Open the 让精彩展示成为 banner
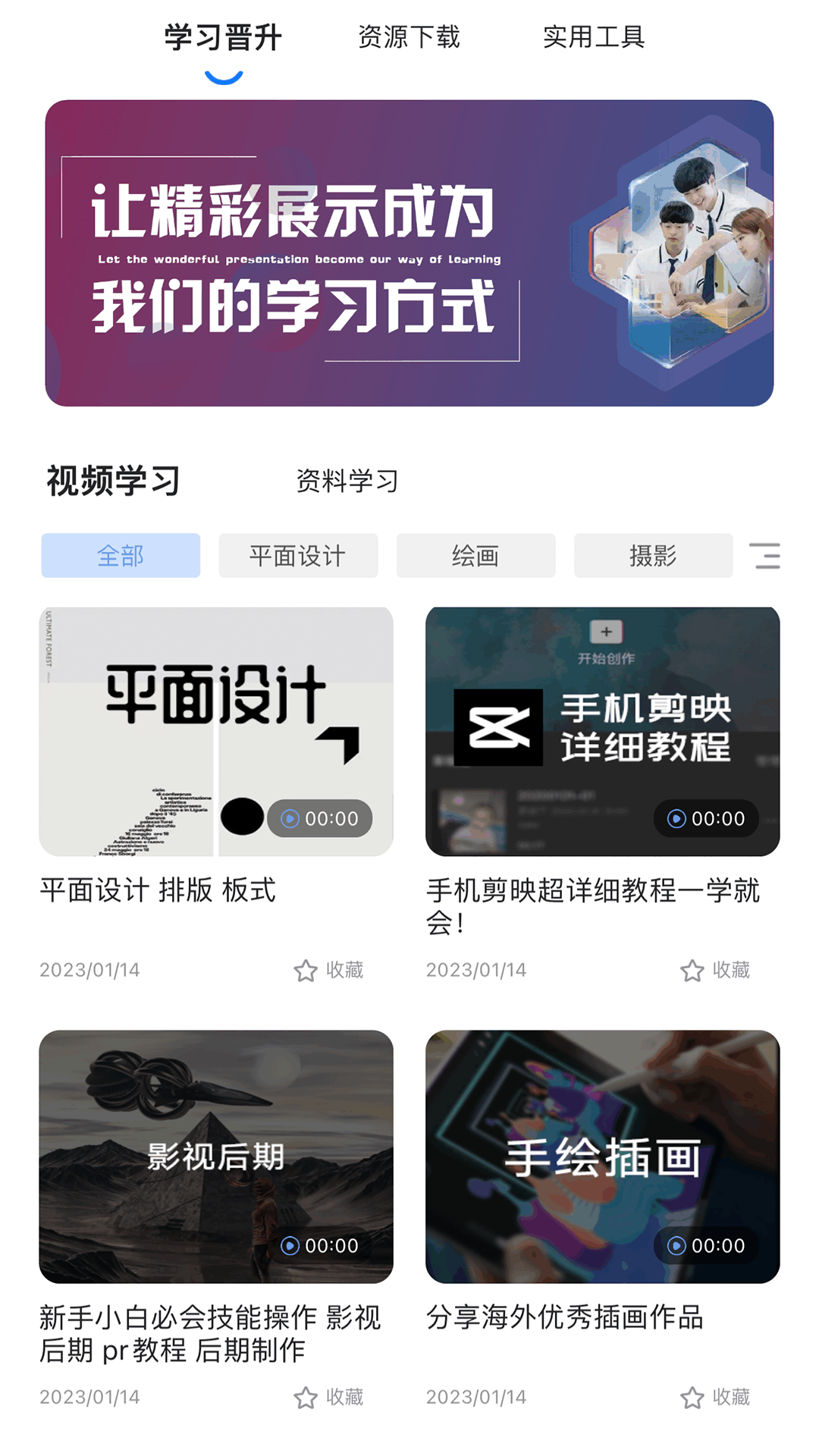 409,253
